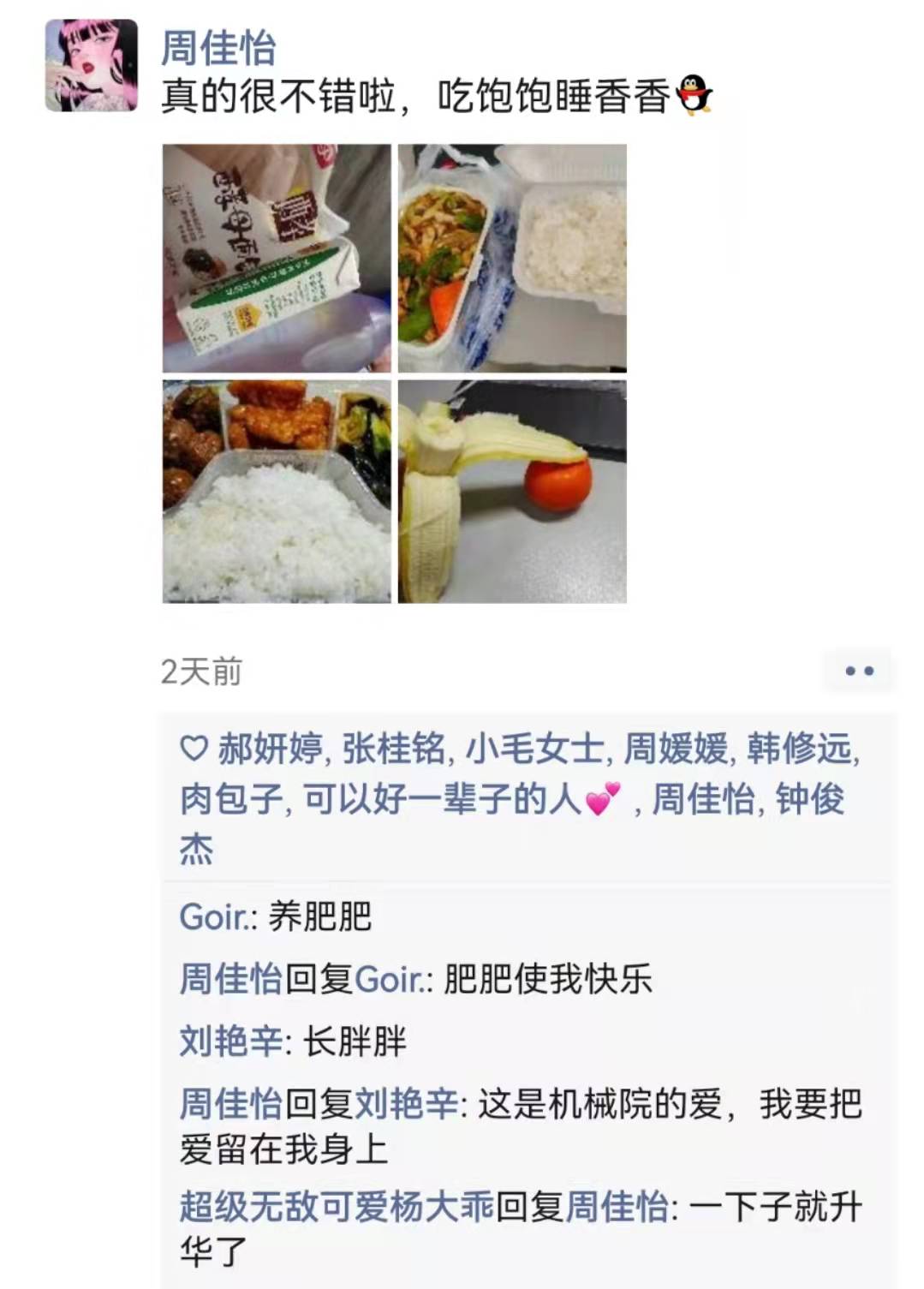Open 钟俊杰's profile from likes

[x=809, y=800]
